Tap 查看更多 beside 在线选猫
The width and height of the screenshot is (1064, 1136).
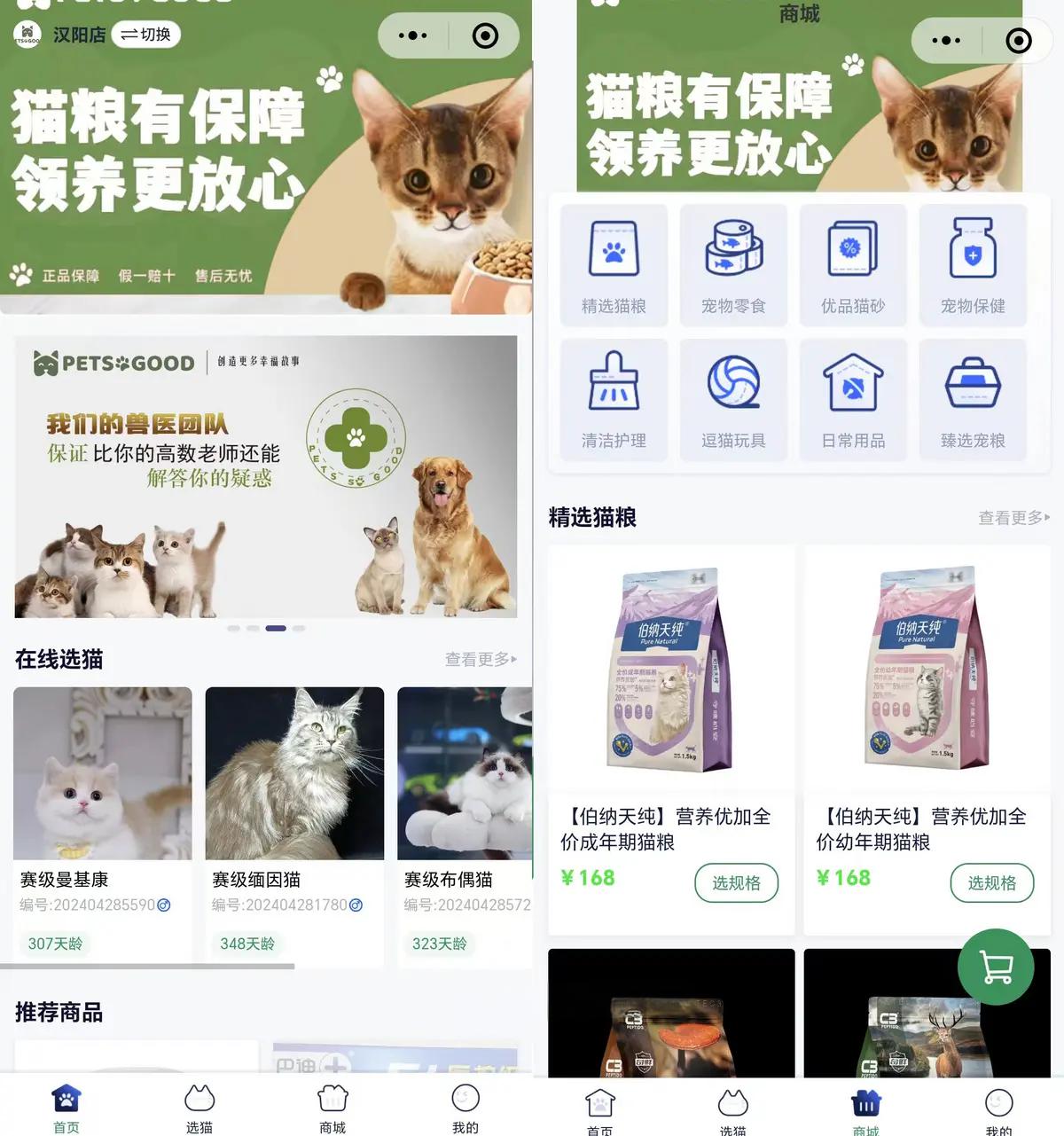point(481,659)
